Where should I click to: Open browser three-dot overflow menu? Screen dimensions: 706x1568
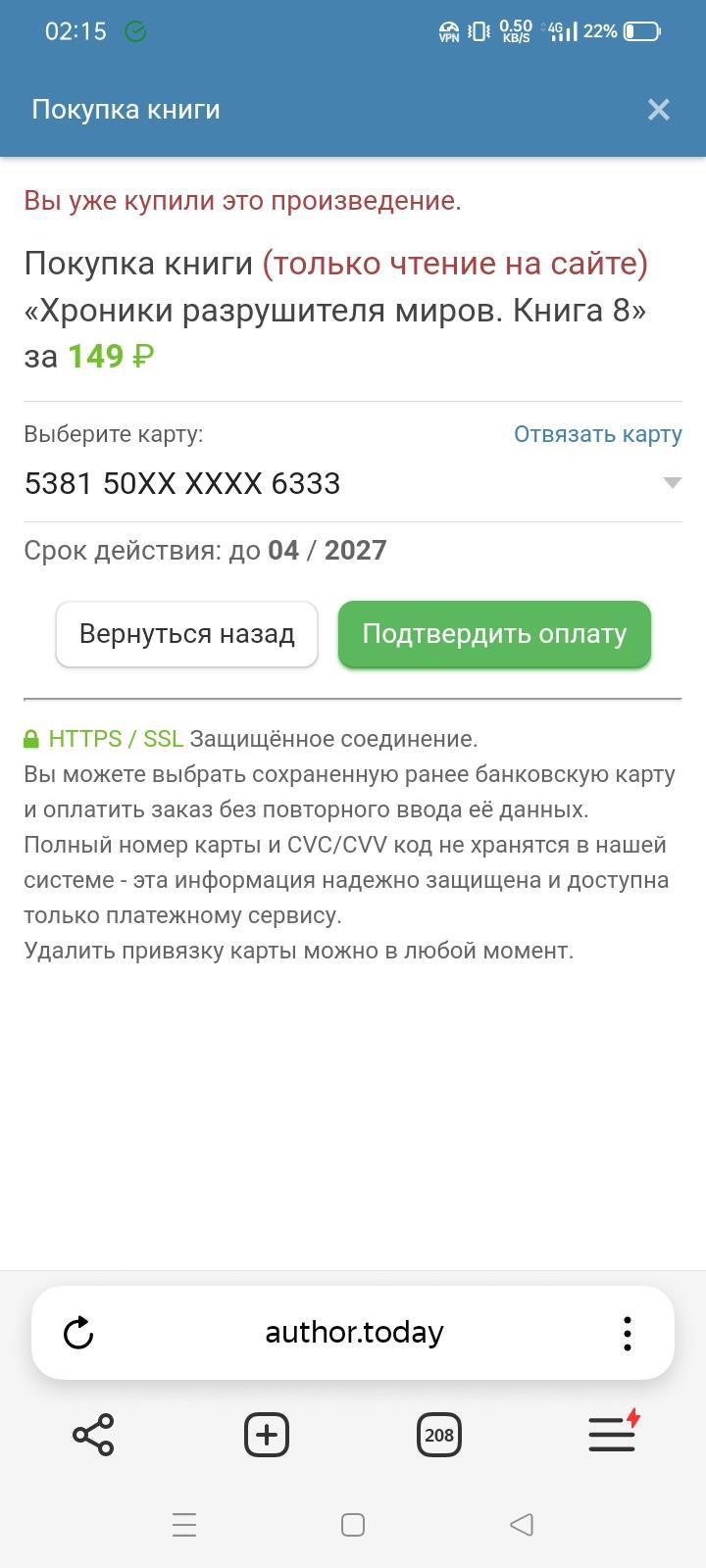pos(627,1333)
